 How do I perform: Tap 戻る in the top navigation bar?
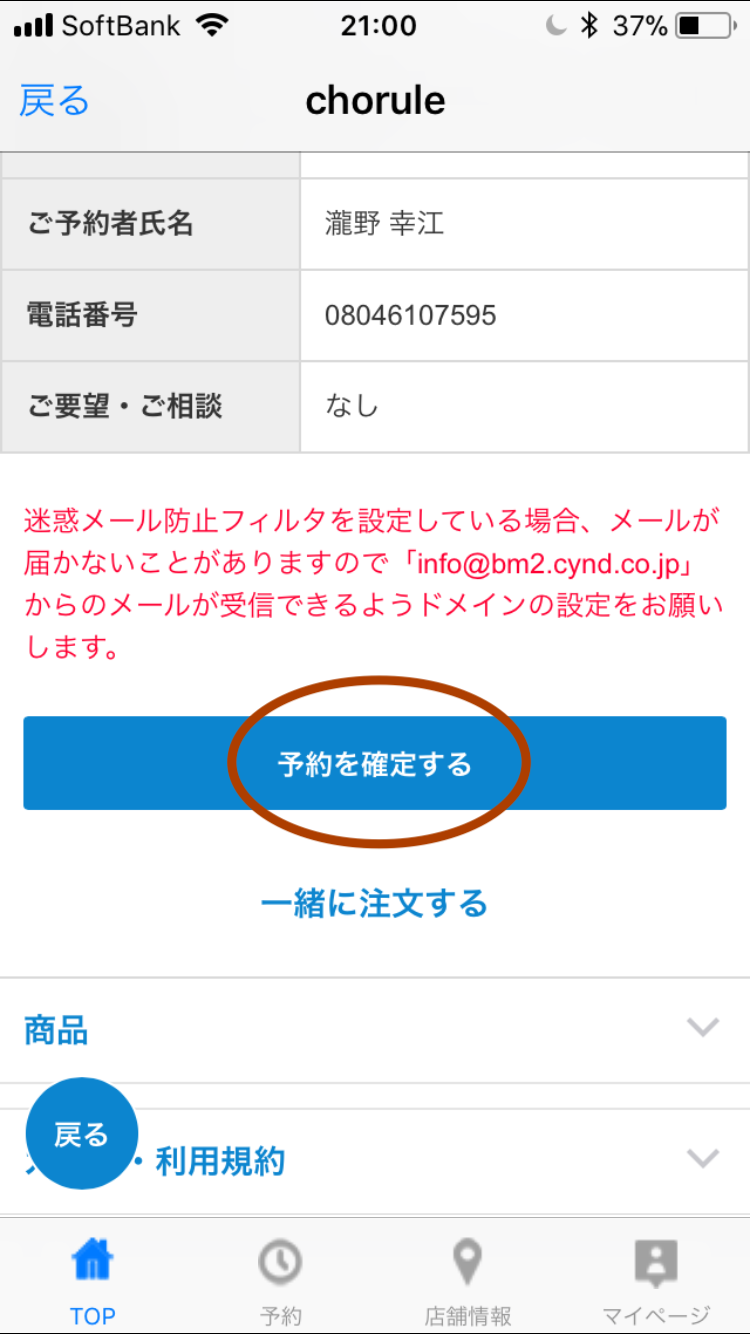(54, 100)
